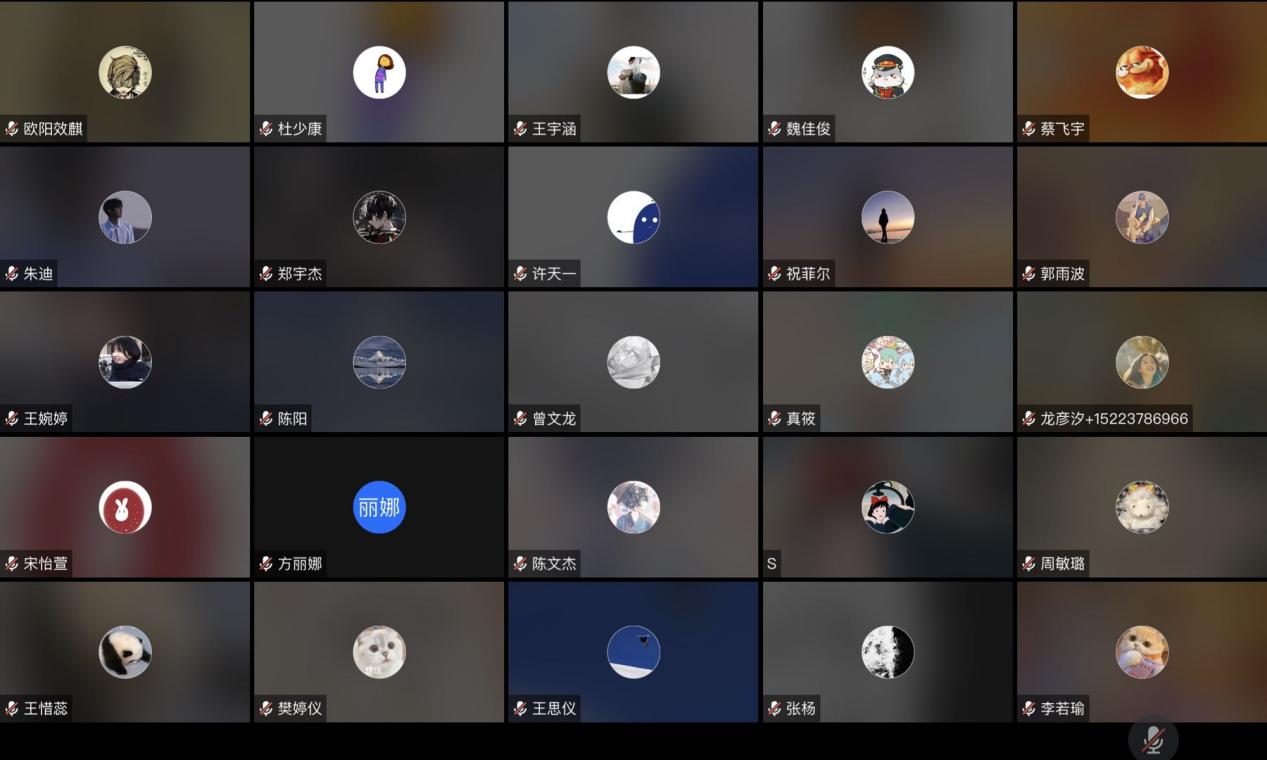
Task: Tap 宋怡萱's participant tile
Action: [125, 507]
